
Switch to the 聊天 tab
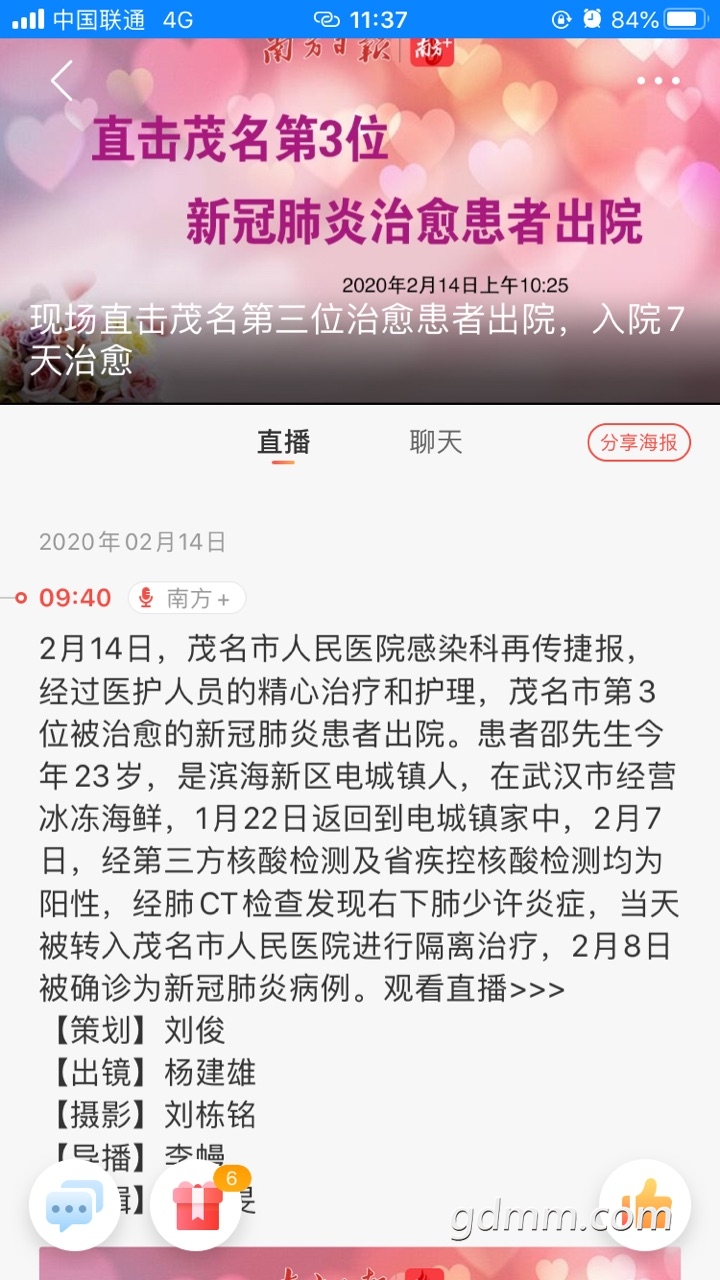coord(436,442)
